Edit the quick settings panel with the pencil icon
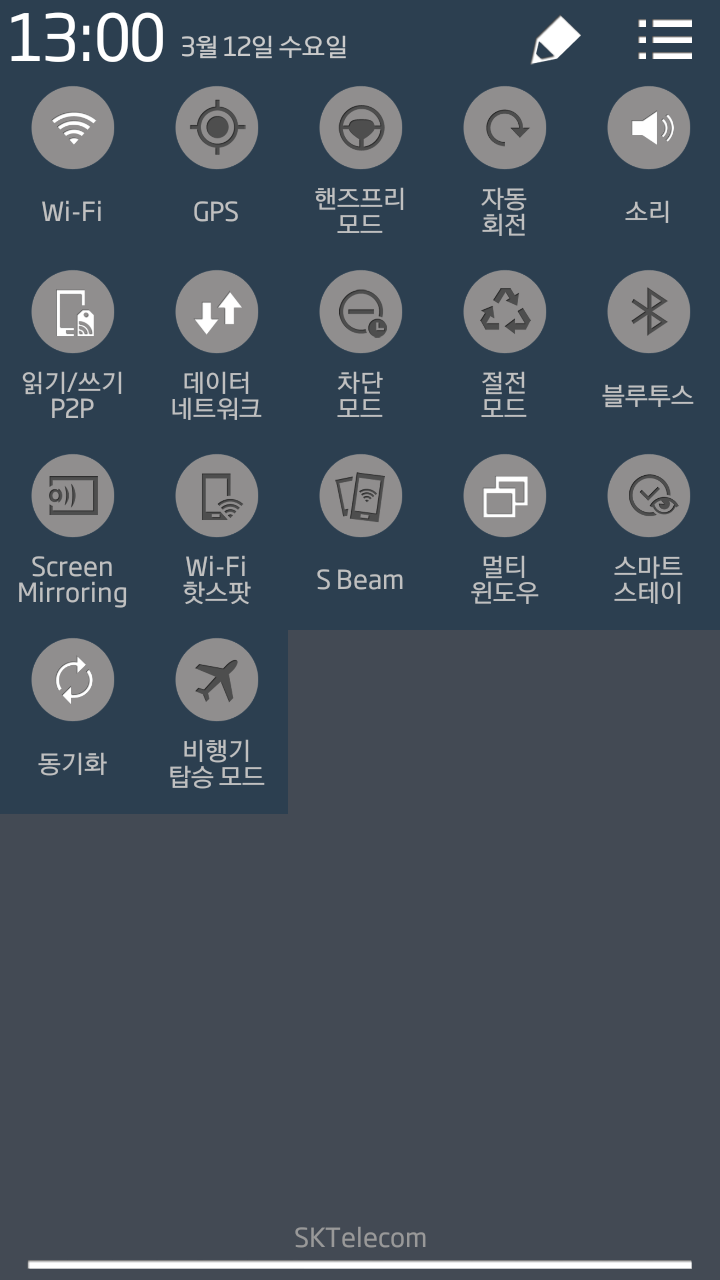Viewport: 720px width, 1280px height. pyautogui.click(x=555, y=40)
